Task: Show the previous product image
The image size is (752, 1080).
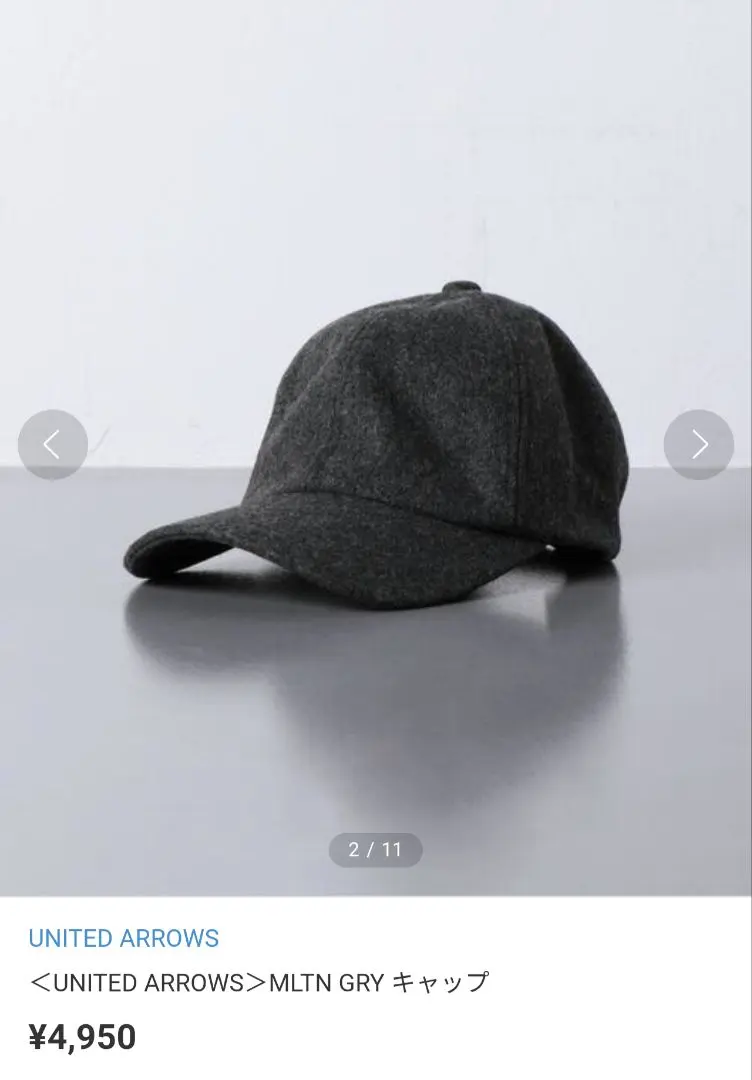Action: pos(53,444)
